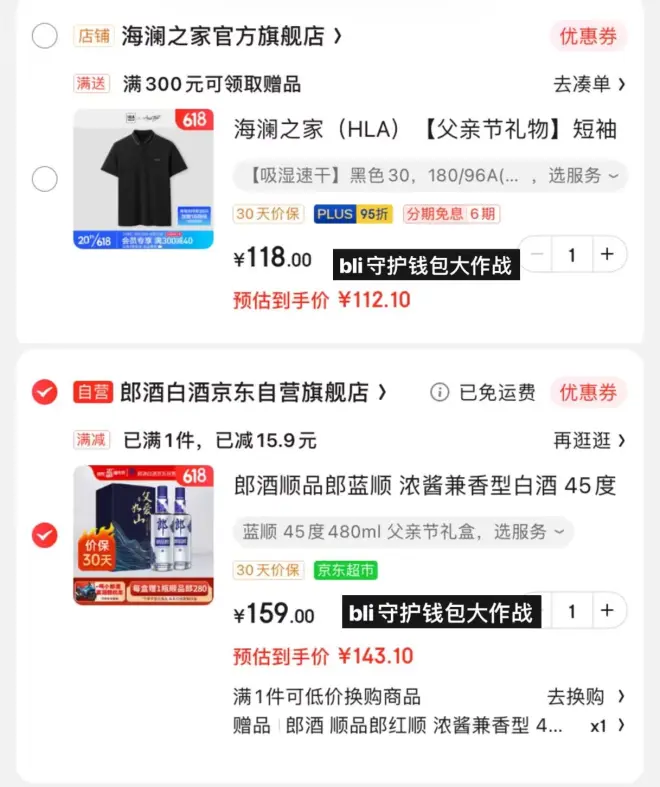Viewport: 660px width, 787px height.
Task: Decrease quantity of the 海澜之家 short sleeve
Action: [x=538, y=255]
